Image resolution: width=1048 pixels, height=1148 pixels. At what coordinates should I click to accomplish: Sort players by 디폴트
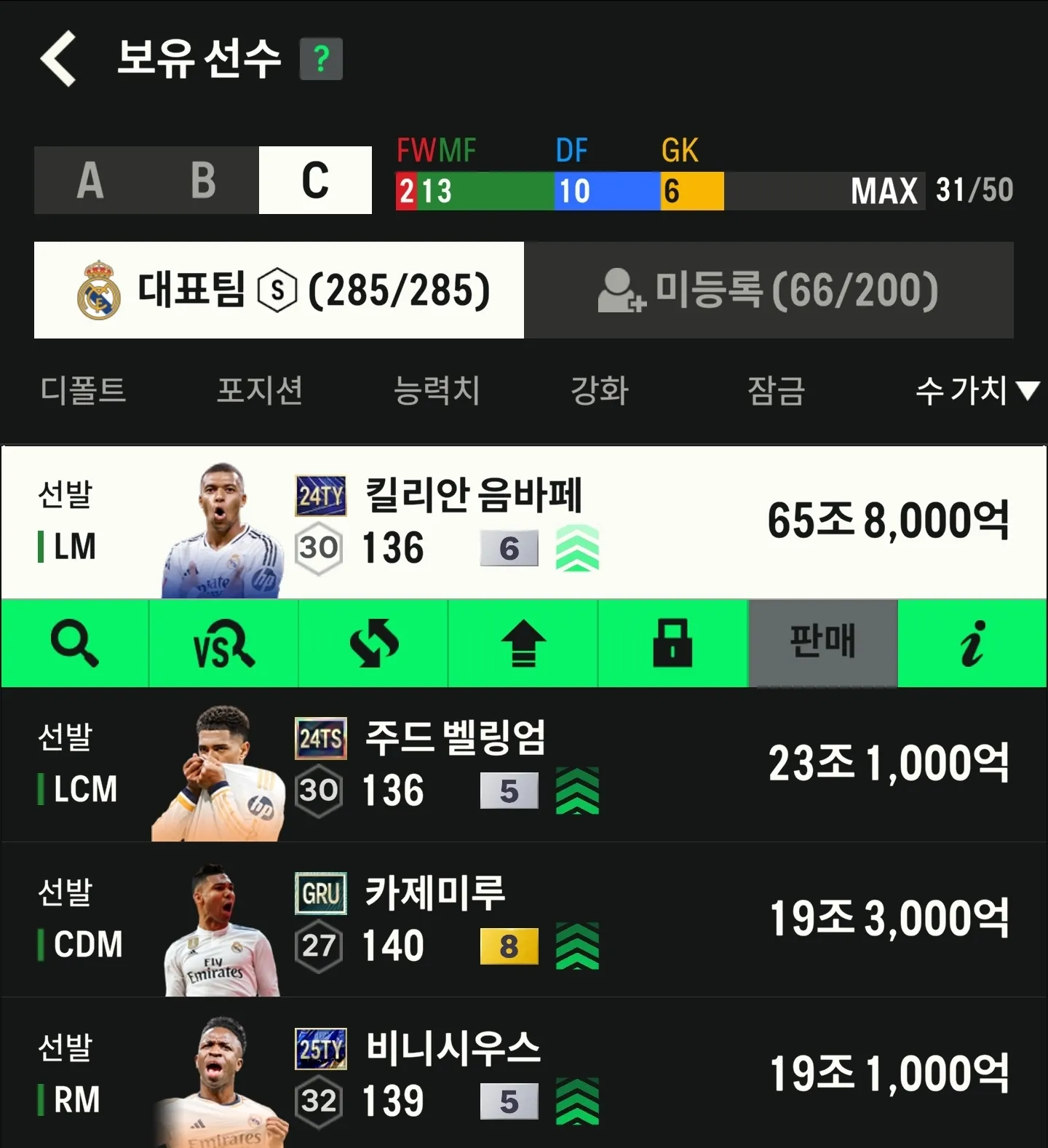(83, 390)
